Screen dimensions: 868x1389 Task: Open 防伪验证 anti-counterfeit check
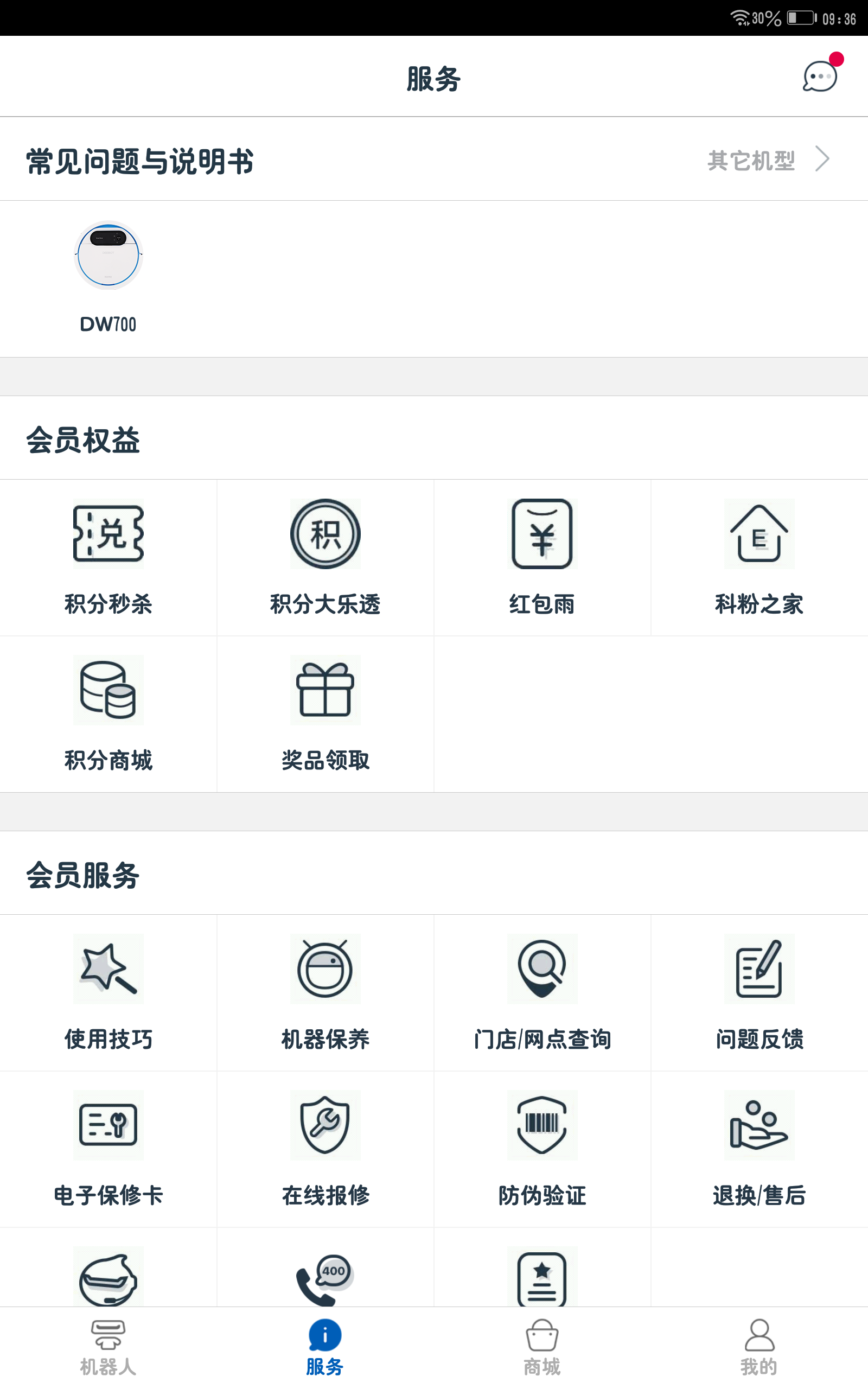tap(542, 1149)
